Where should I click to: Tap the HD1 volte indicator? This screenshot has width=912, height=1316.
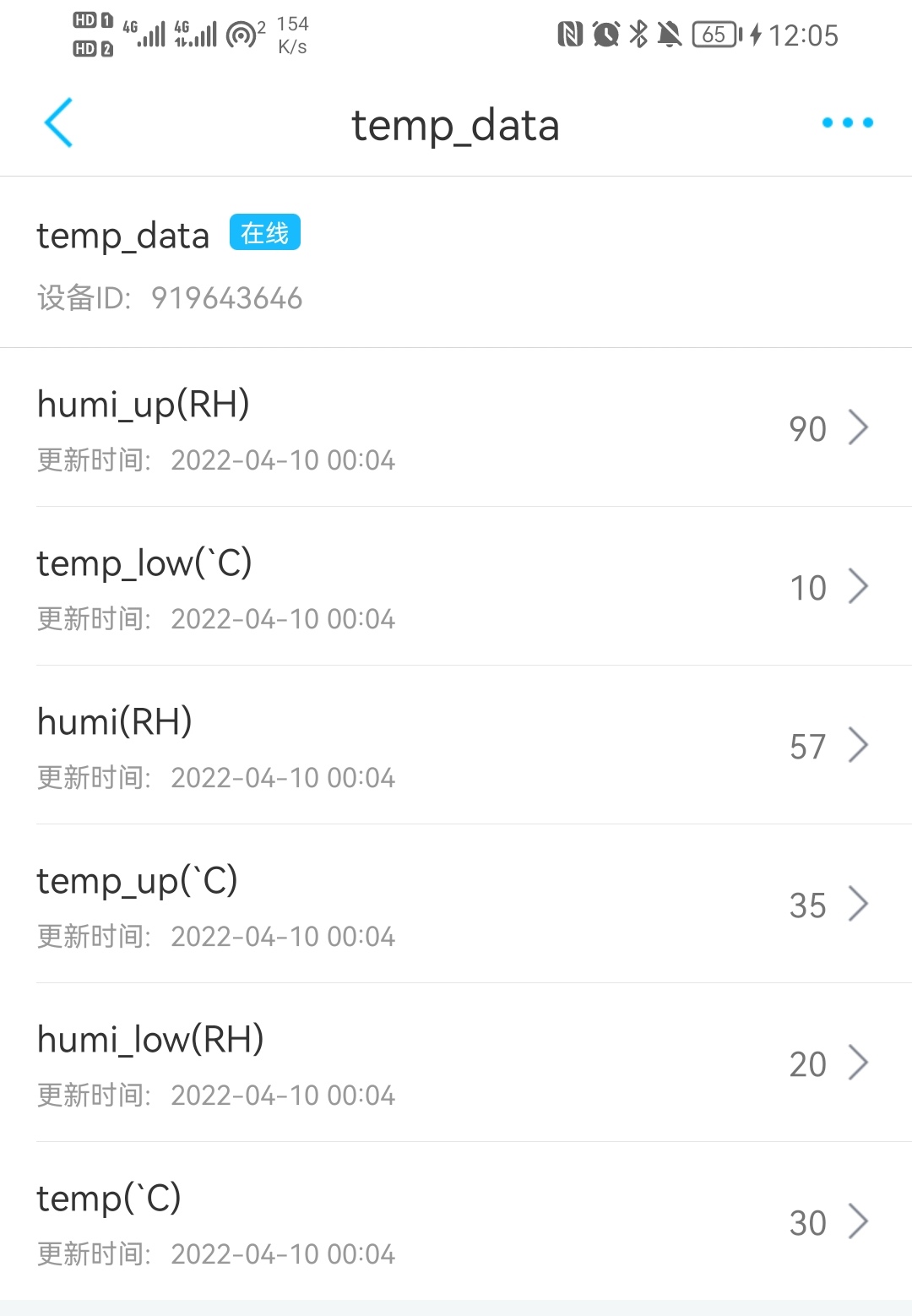click(x=88, y=19)
